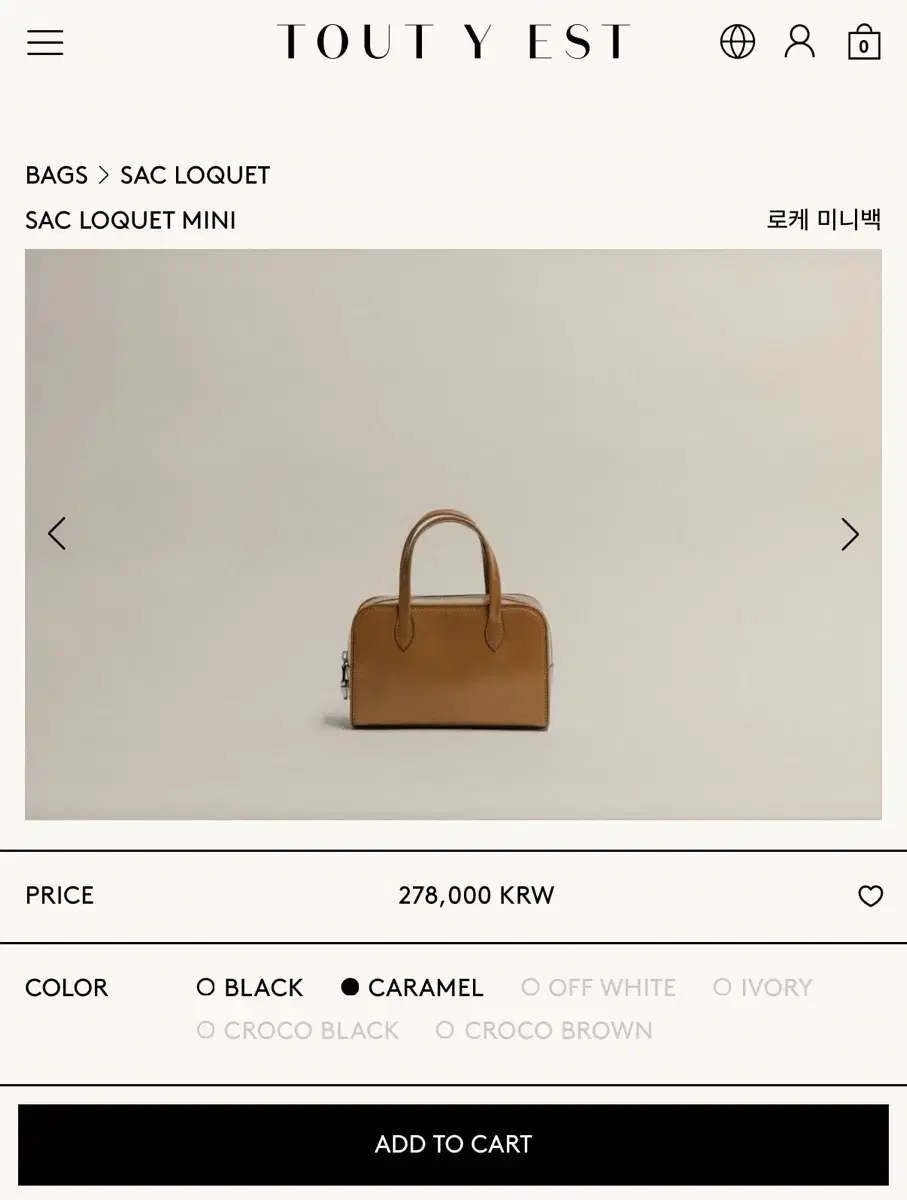The width and height of the screenshot is (907, 1200).
Task: Click the Korean product name 로케 미니백
Action: coord(820,220)
